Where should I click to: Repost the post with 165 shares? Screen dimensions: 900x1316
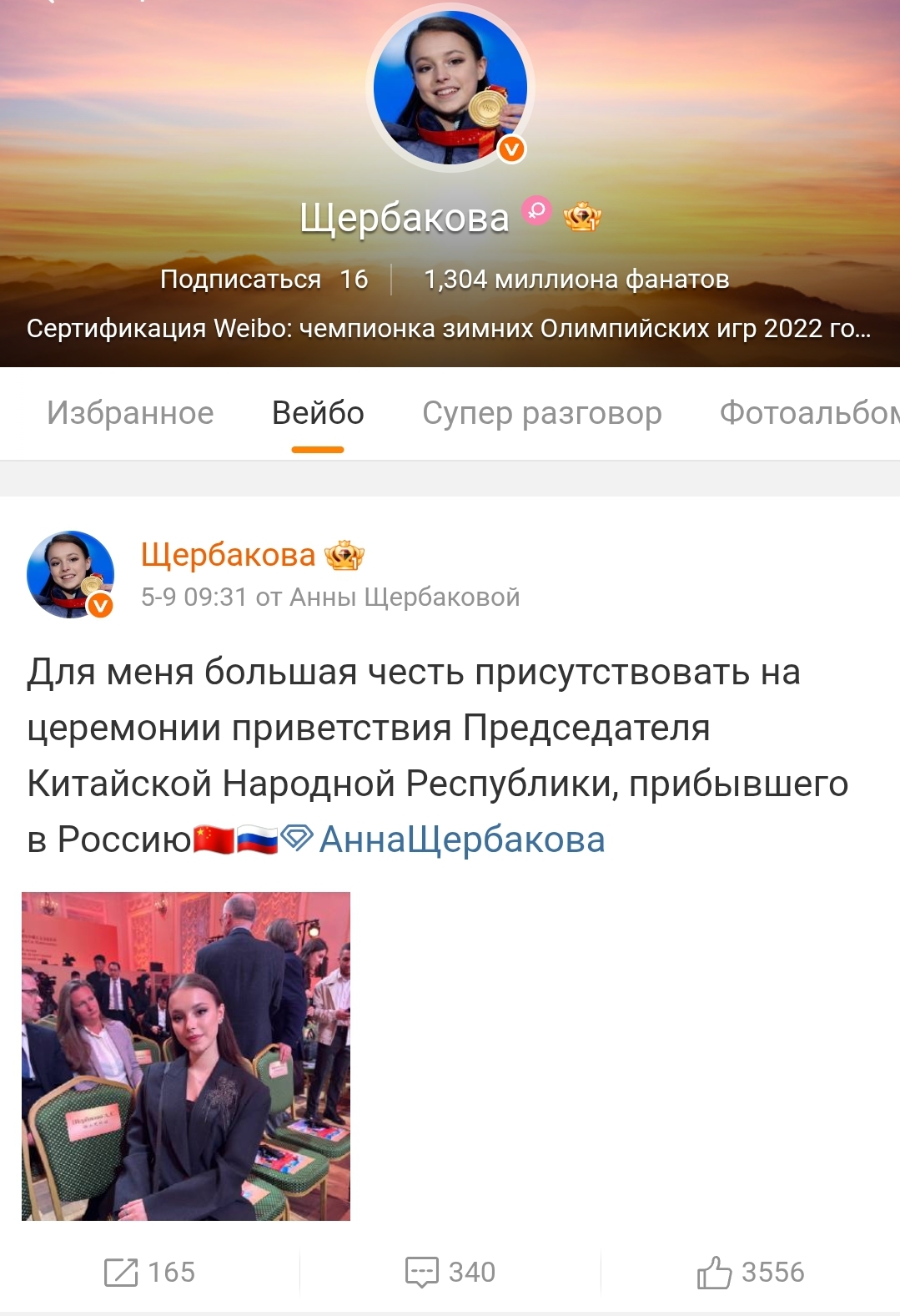click(149, 1272)
